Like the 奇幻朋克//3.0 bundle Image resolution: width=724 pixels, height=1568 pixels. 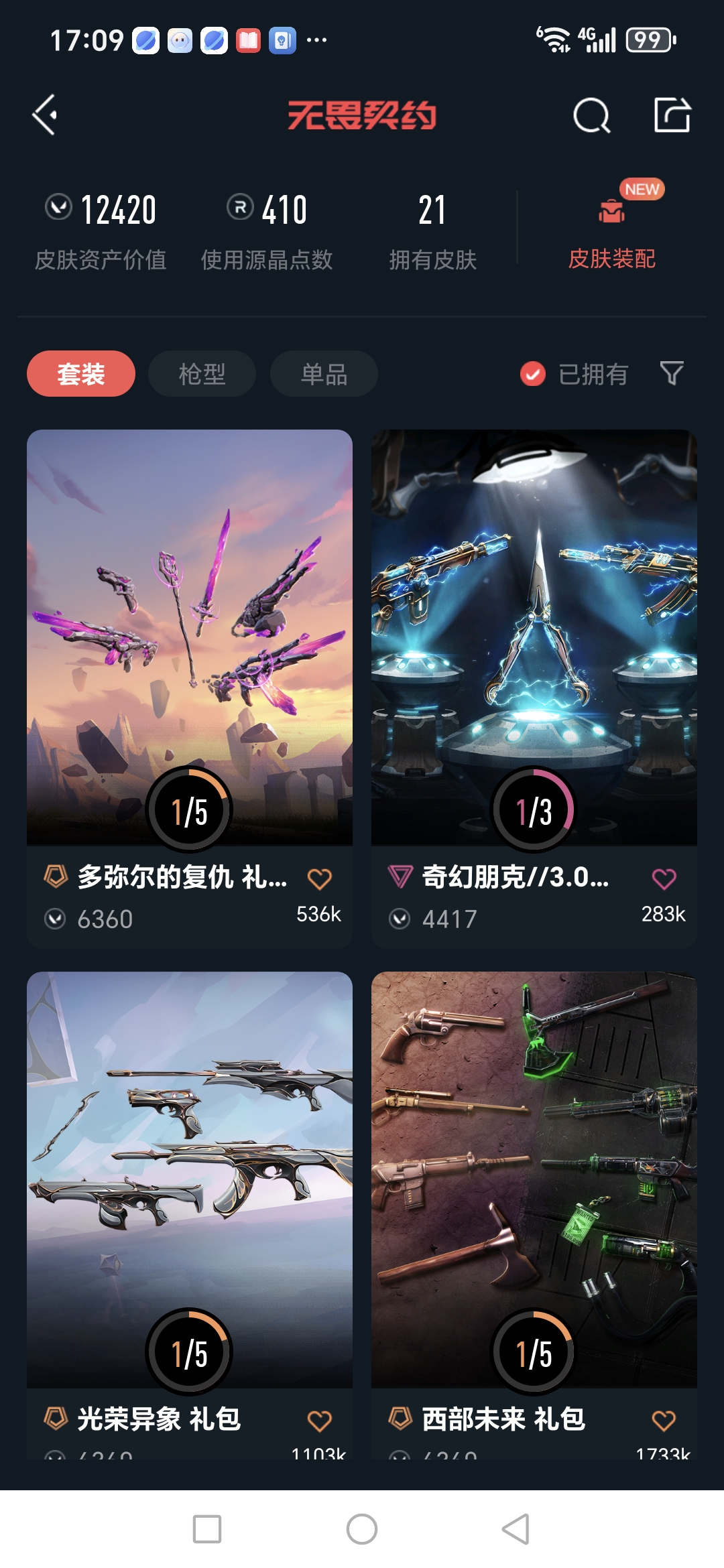(x=664, y=878)
